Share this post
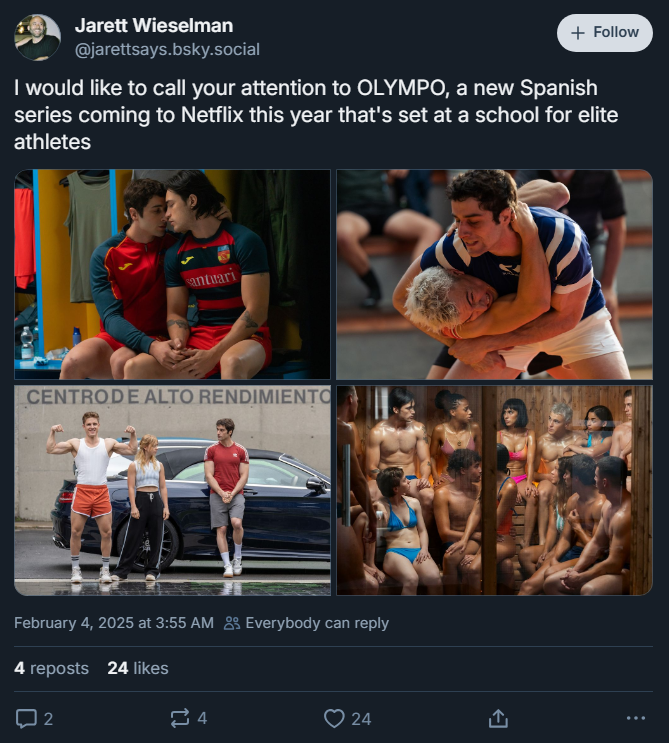669x743 pixels. click(x=497, y=718)
